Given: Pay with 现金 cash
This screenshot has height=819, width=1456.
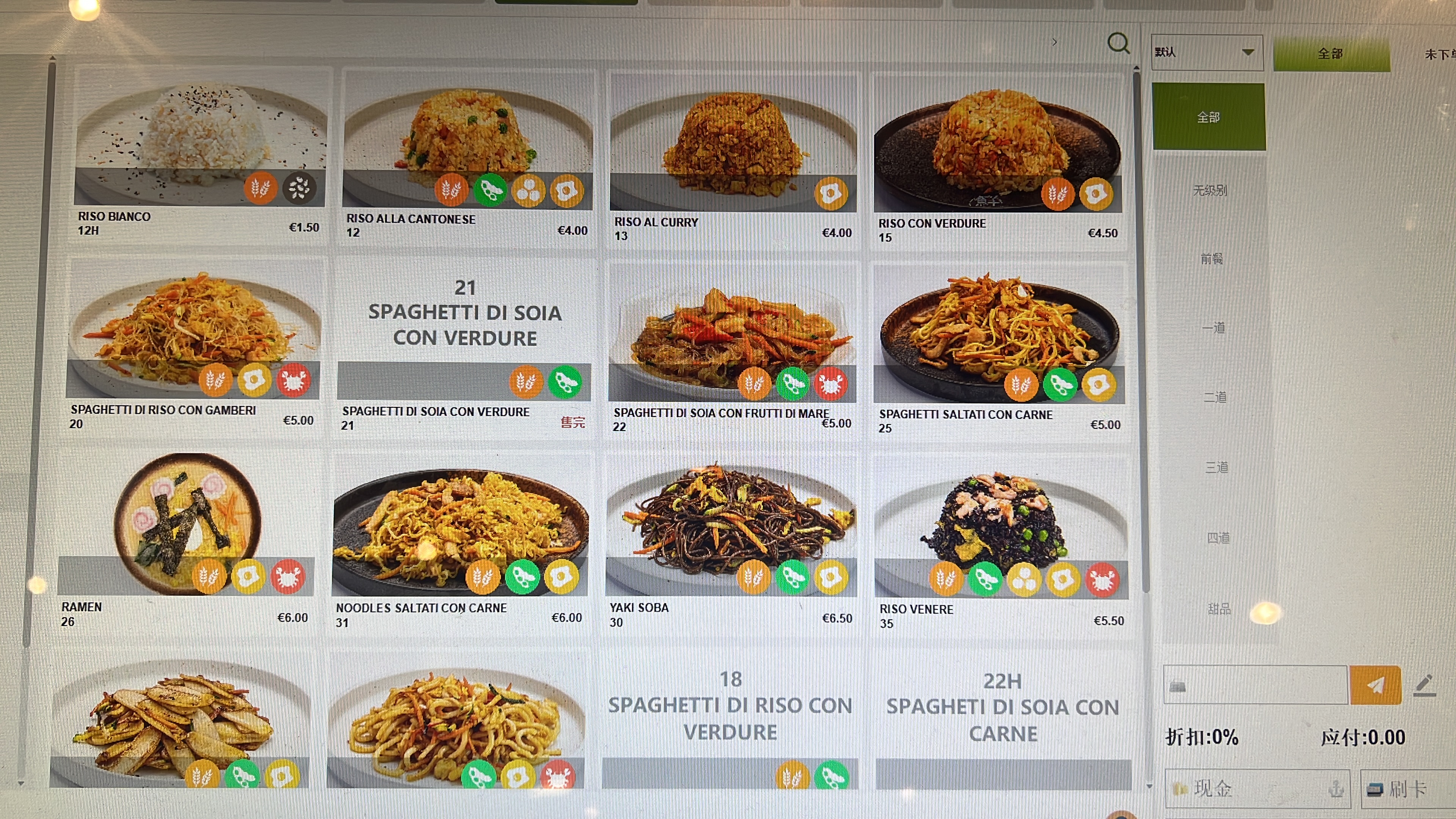Looking at the screenshot, I should [1257, 788].
